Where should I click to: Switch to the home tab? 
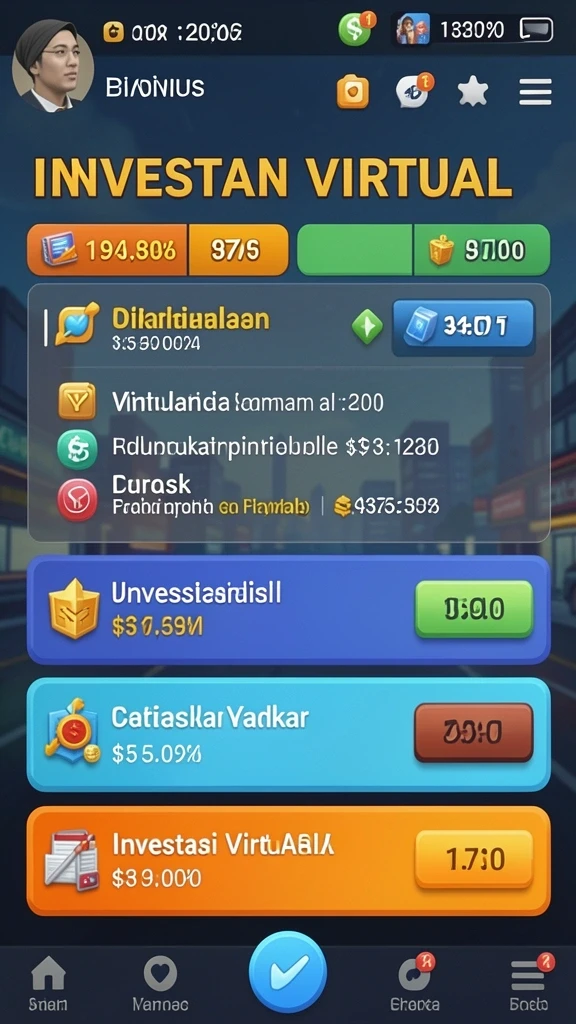48,985
